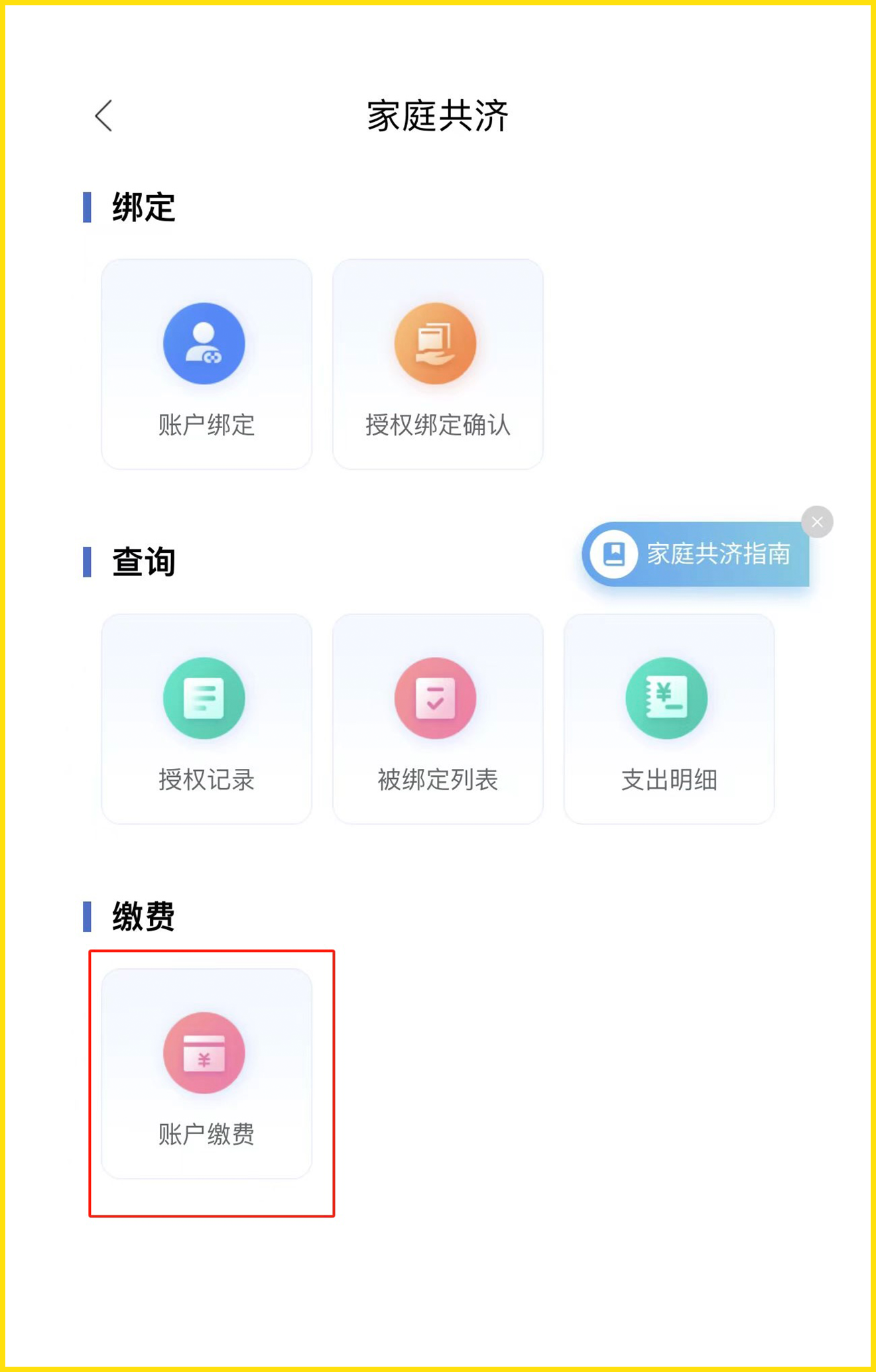Image resolution: width=876 pixels, height=1372 pixels.
Task: Open 账户缴费 card
Action: 206,1073
